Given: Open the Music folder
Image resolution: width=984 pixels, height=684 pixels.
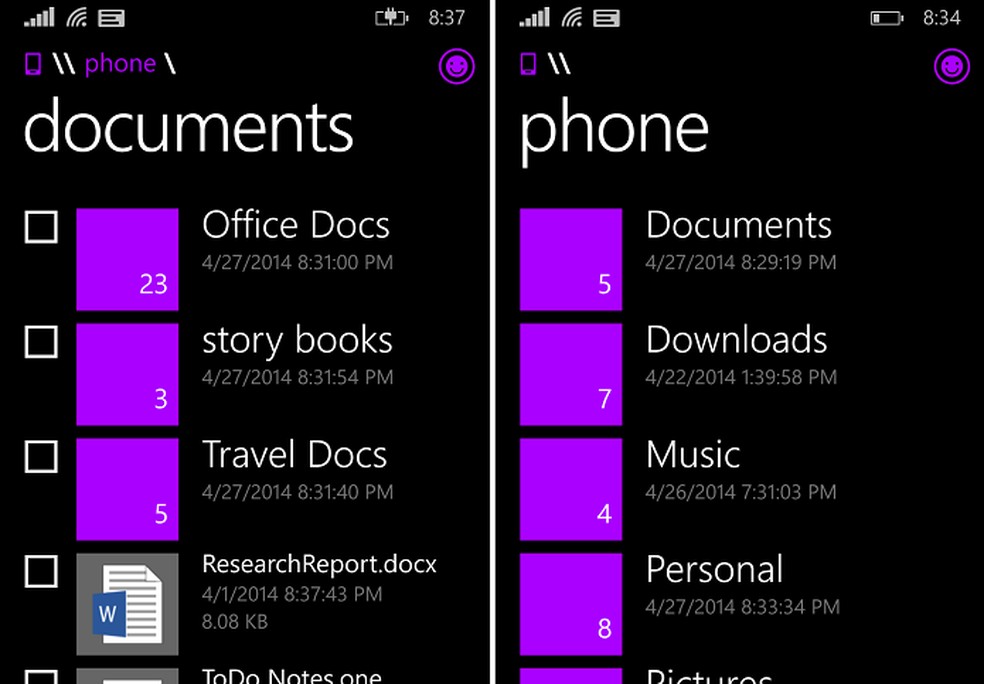Looking at the screenshot, I should click(692, 456).
